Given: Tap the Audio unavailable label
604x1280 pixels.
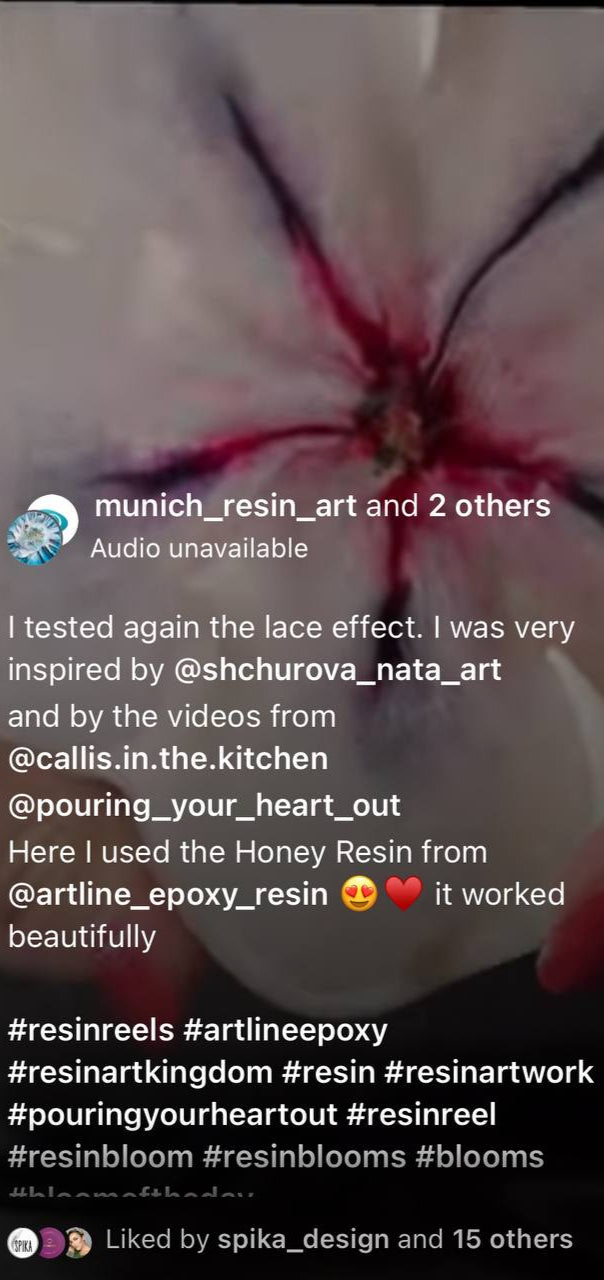Looking at the screenshot, I should [199, 548].
